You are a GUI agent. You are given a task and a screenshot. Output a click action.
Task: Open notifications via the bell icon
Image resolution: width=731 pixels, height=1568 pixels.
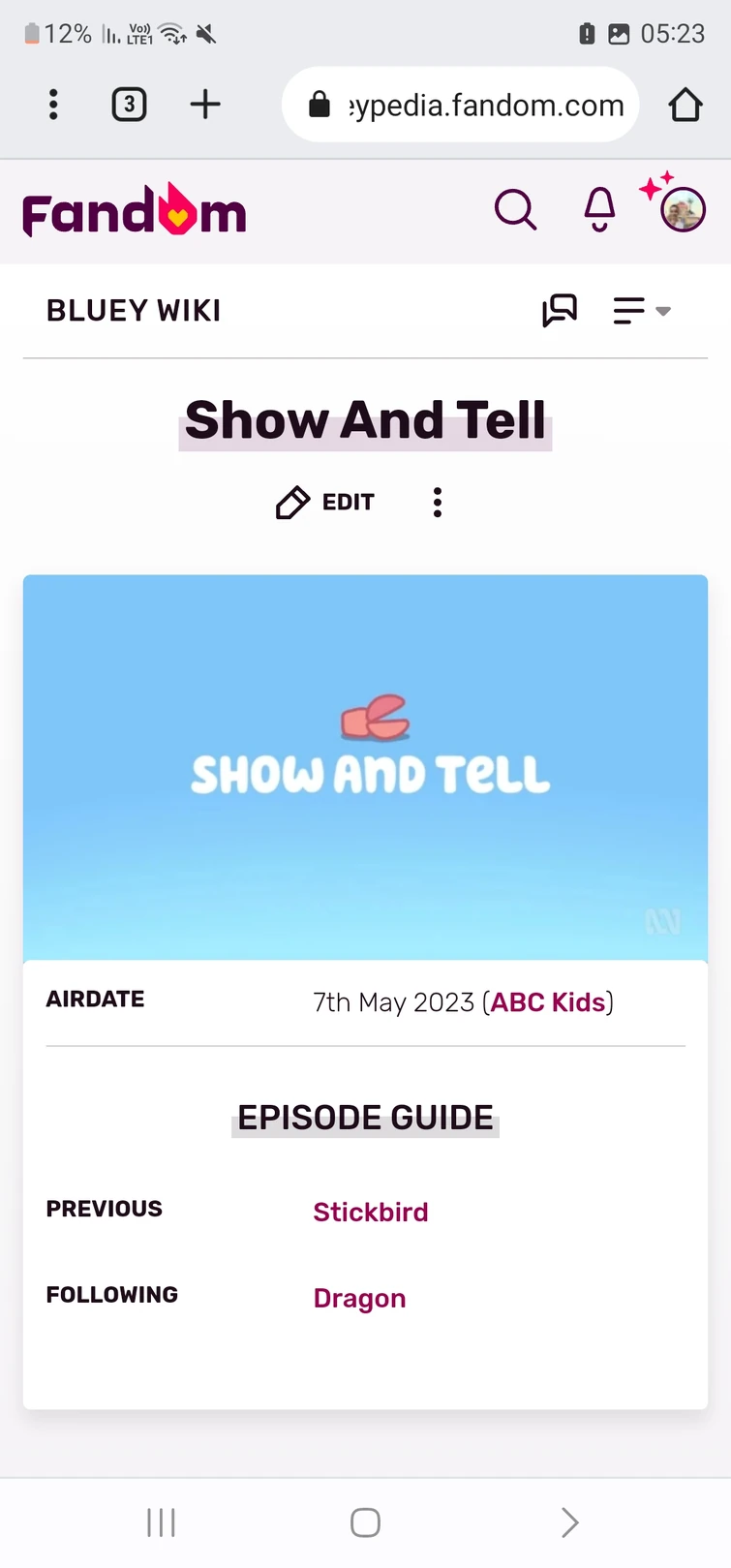598,208
